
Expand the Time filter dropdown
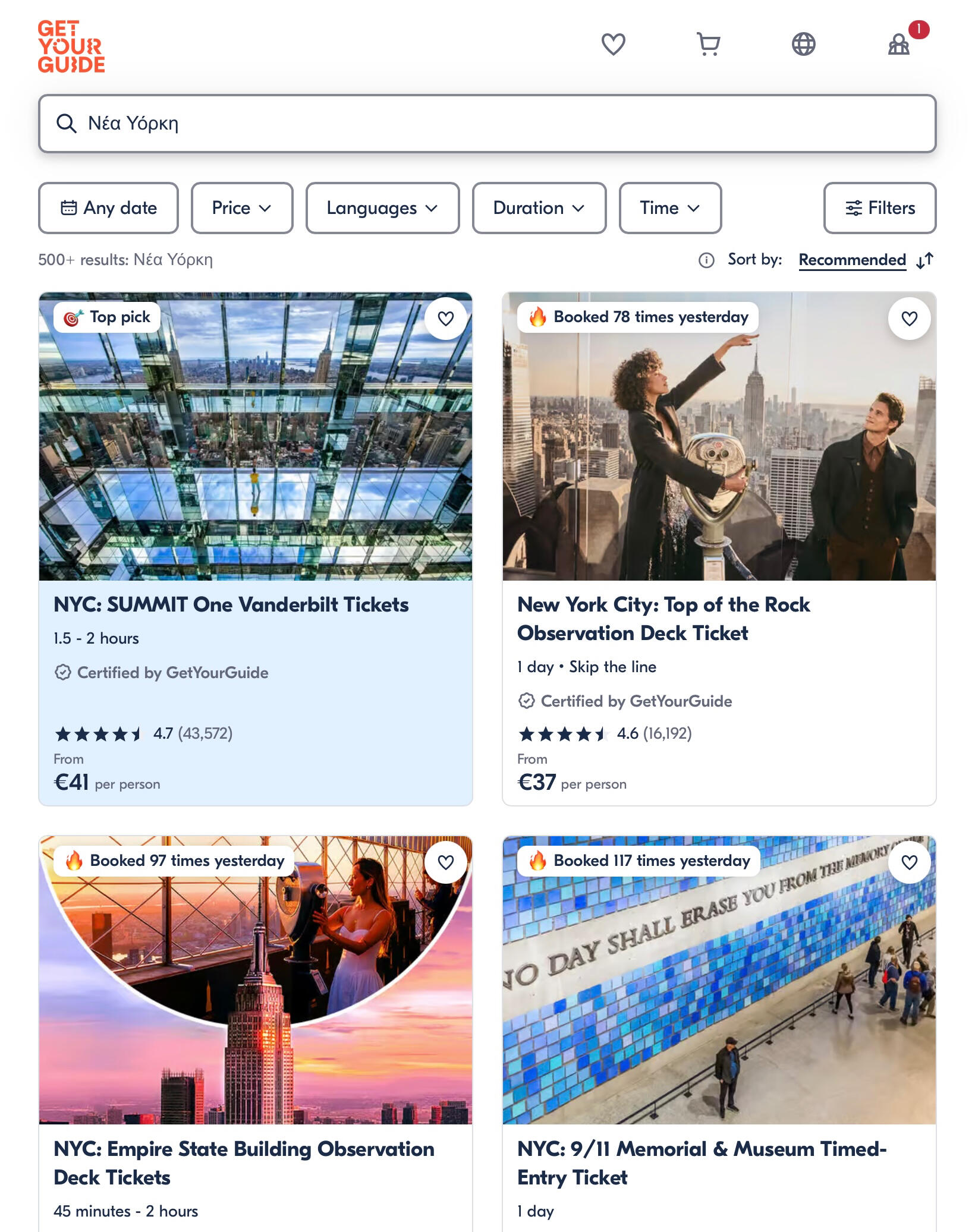tap(670, 208)
